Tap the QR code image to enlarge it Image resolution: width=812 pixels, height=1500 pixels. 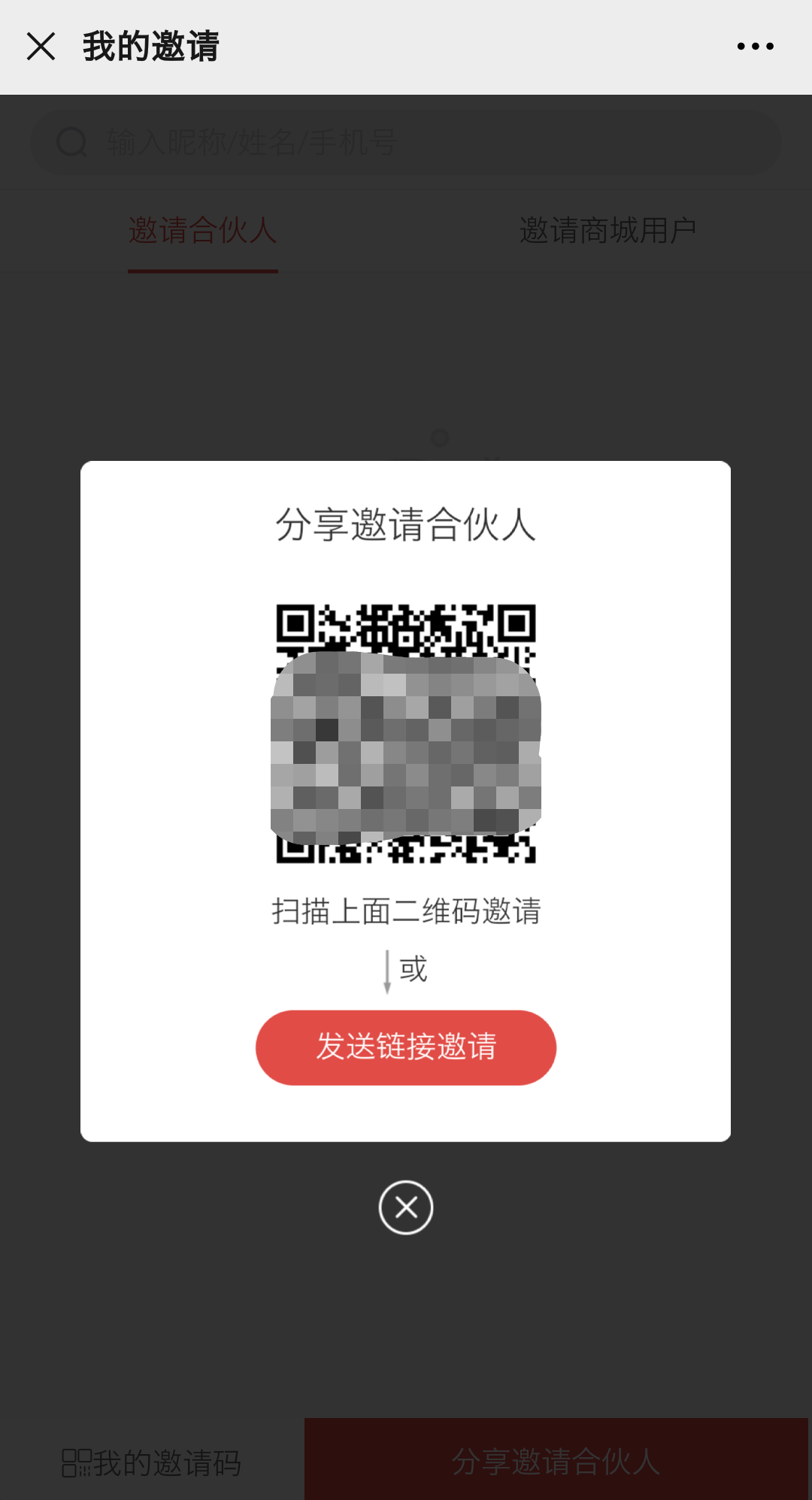click(x=406, y=733)
